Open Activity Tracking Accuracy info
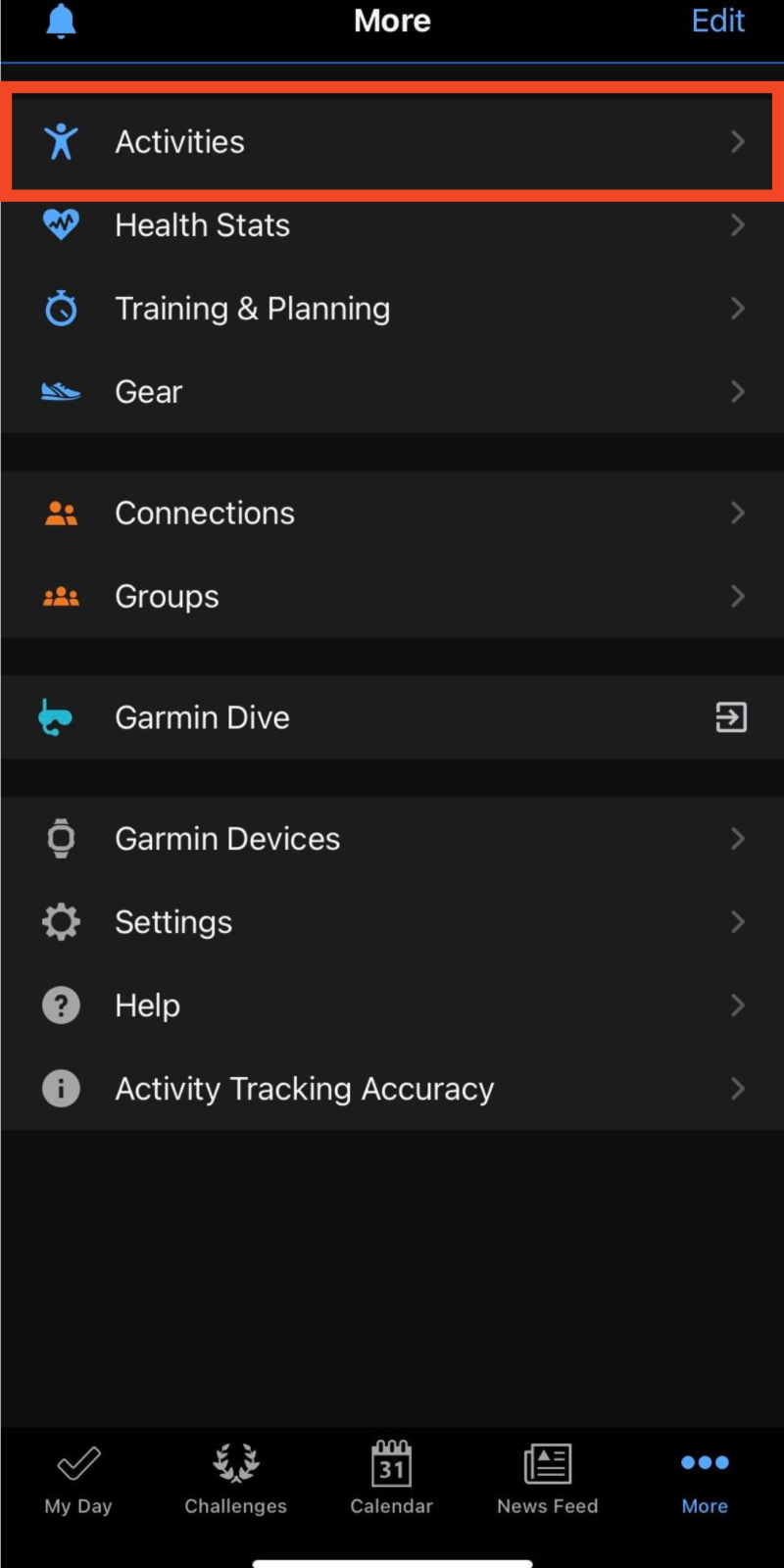This screenshot has height=1568, width=784. tap(392, 1089)
